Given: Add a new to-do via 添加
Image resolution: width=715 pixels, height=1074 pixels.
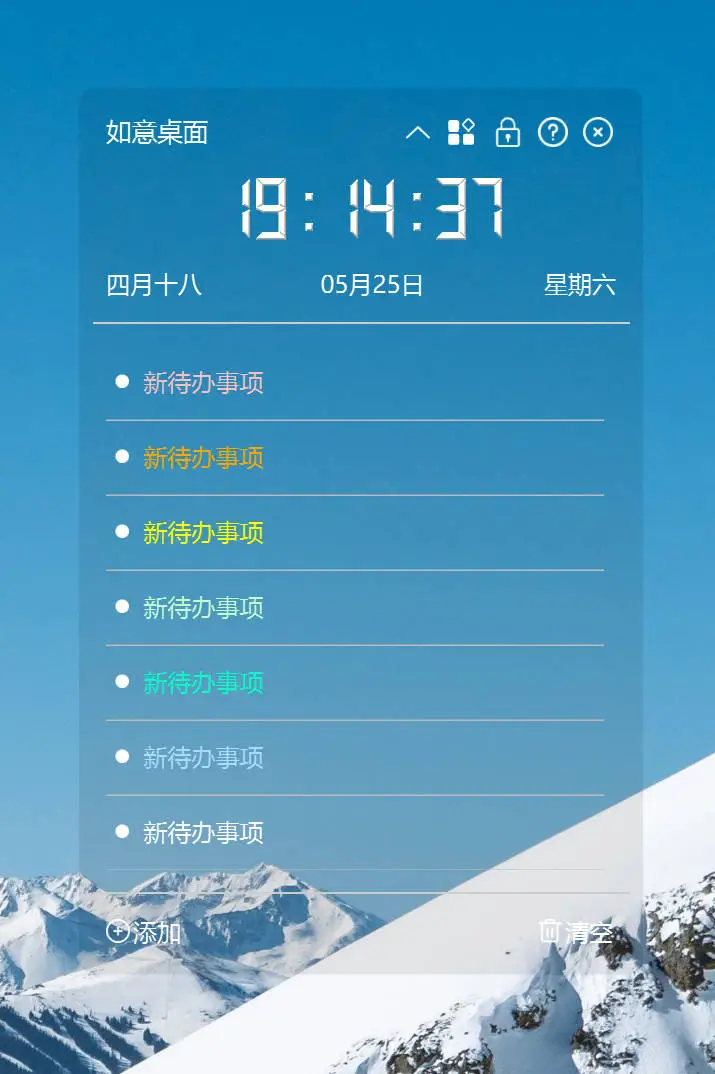Looking at the screenshot, I should click(144, 932).
